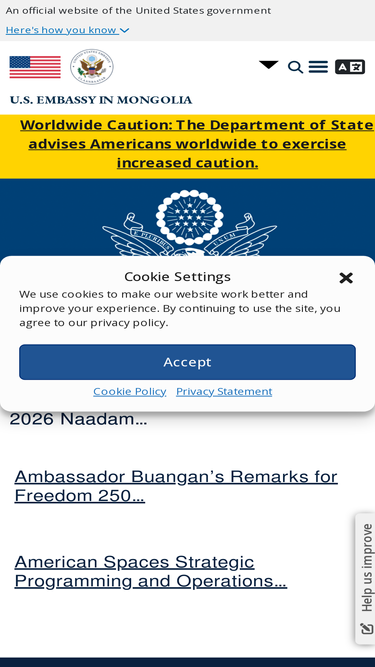Open the Cookie Policy link
This screenshot has width=375, height=667.
click(130, 391)
